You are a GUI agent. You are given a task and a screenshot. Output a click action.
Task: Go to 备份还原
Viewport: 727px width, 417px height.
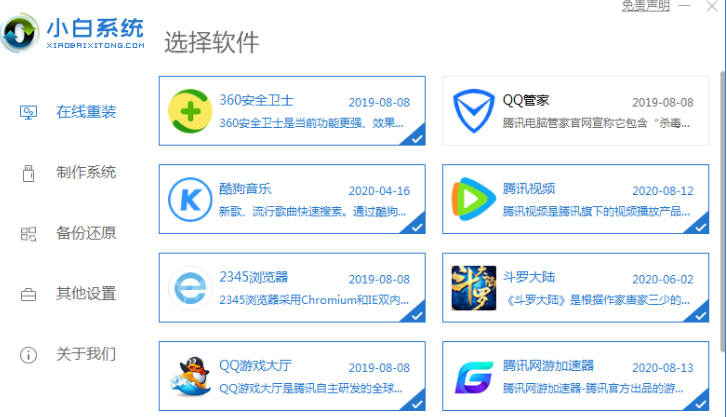point(85,233)
